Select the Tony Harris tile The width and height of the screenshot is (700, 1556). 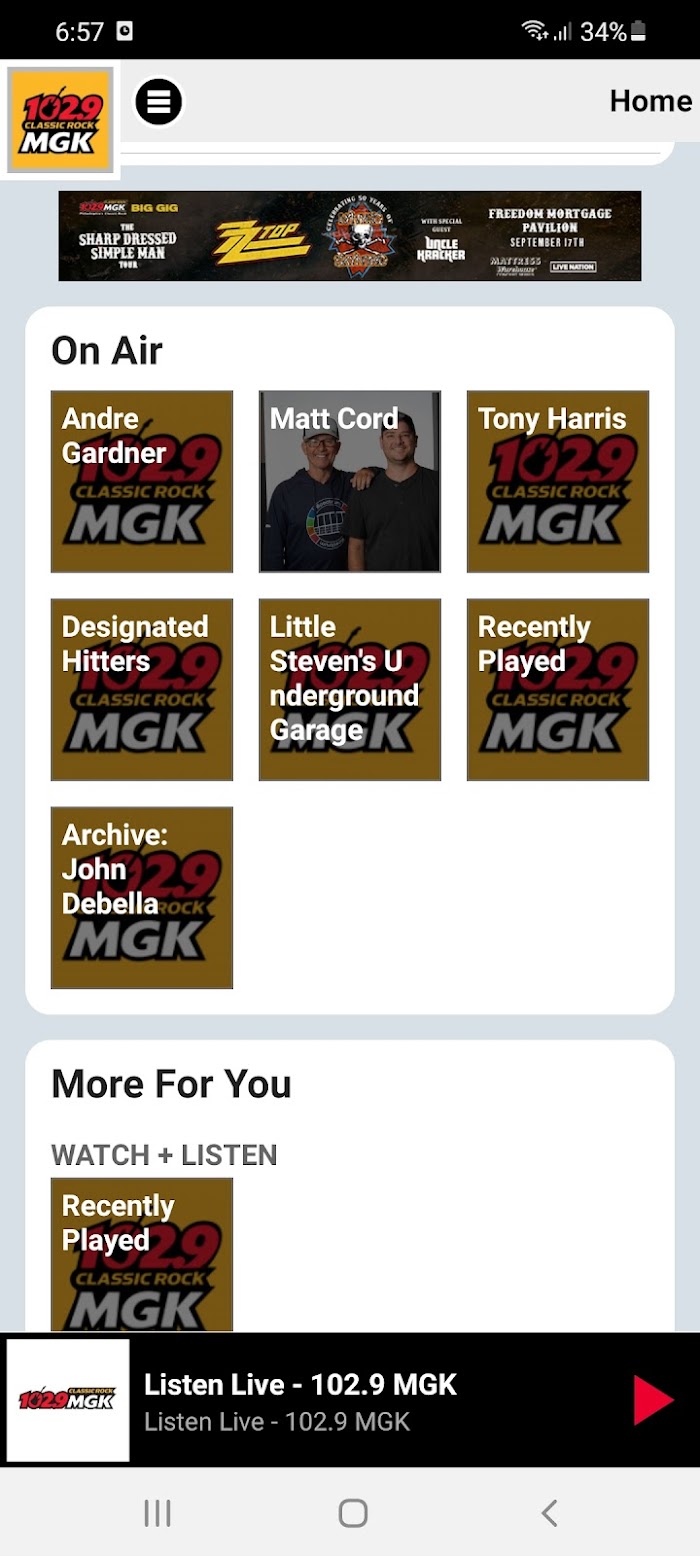click(558, 481)
